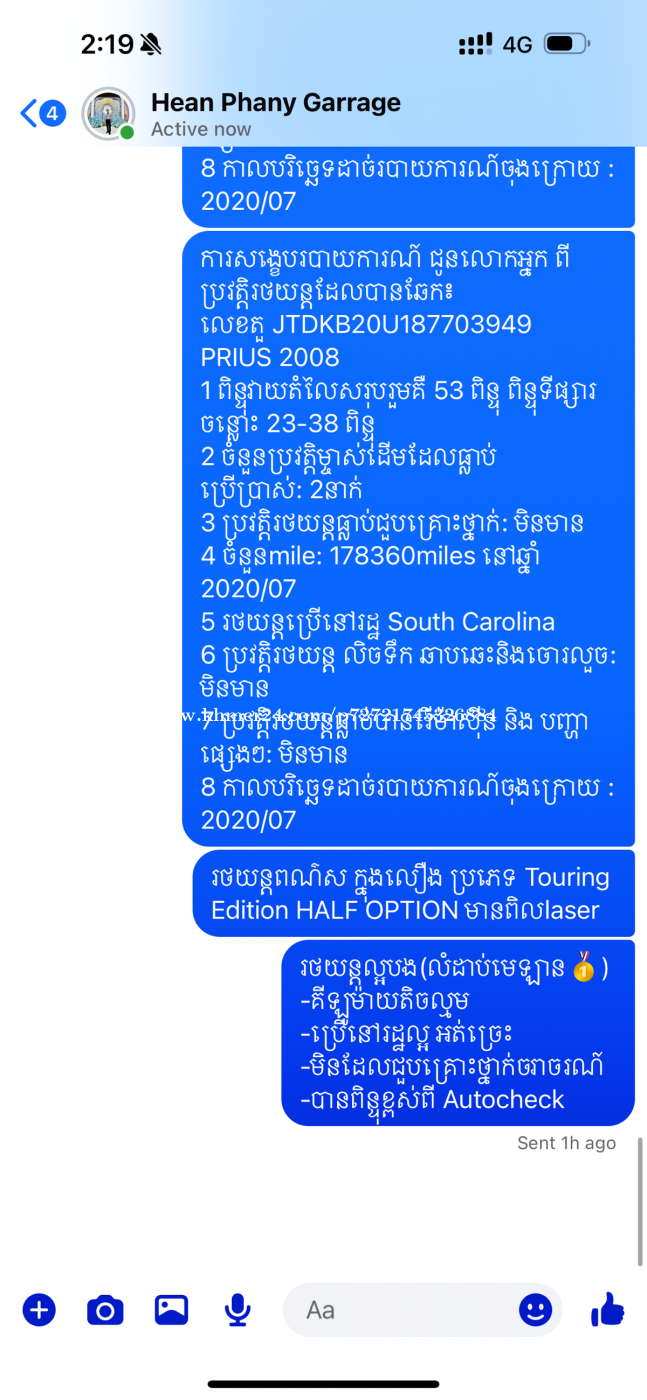Record a voice message with the microphone
Screen dimensions: 647x1400
click(237, 1309)
